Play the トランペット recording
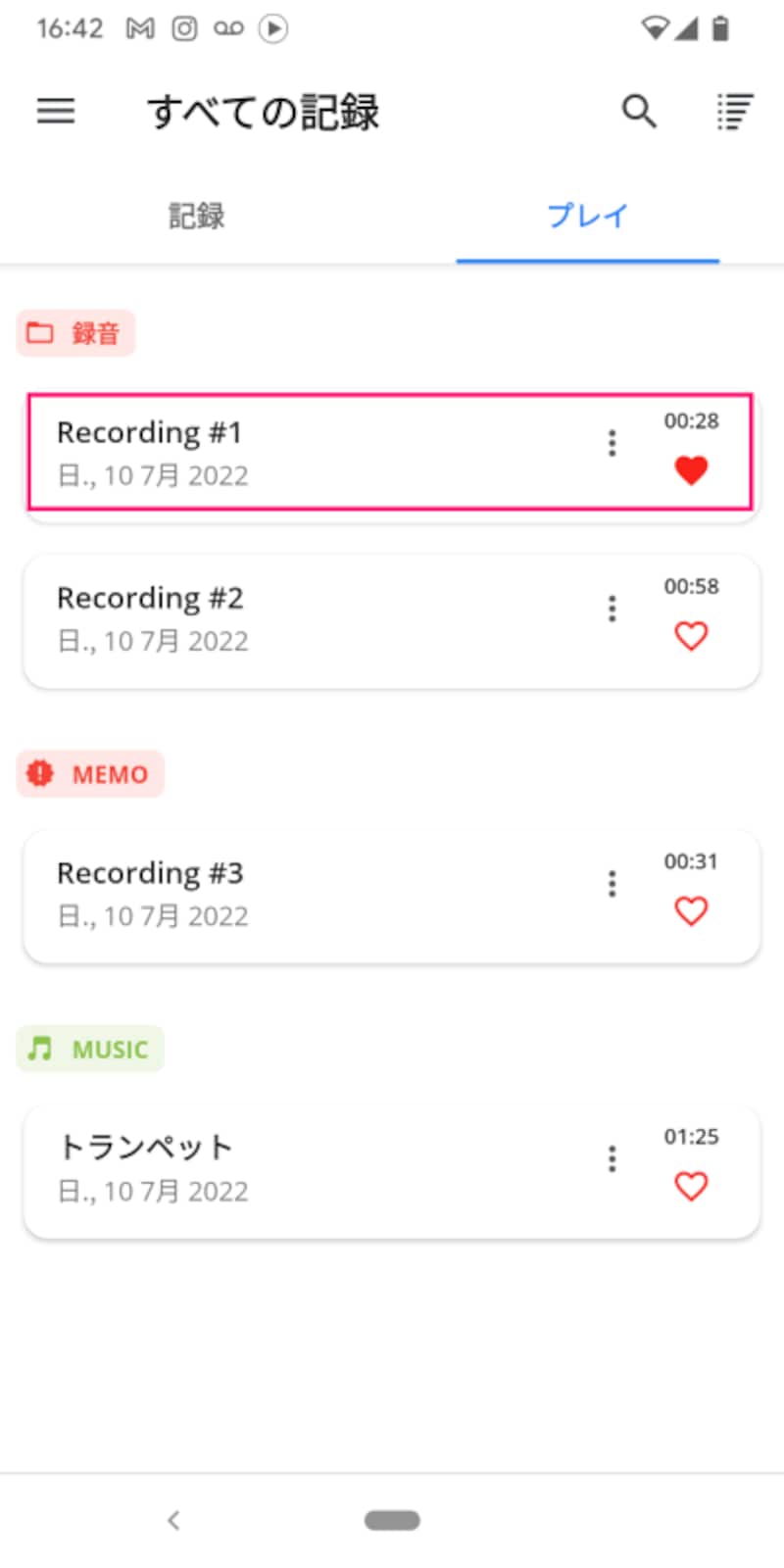Image resolution: width=784 pixels, height=1568 pixels. pos(294,1169)
